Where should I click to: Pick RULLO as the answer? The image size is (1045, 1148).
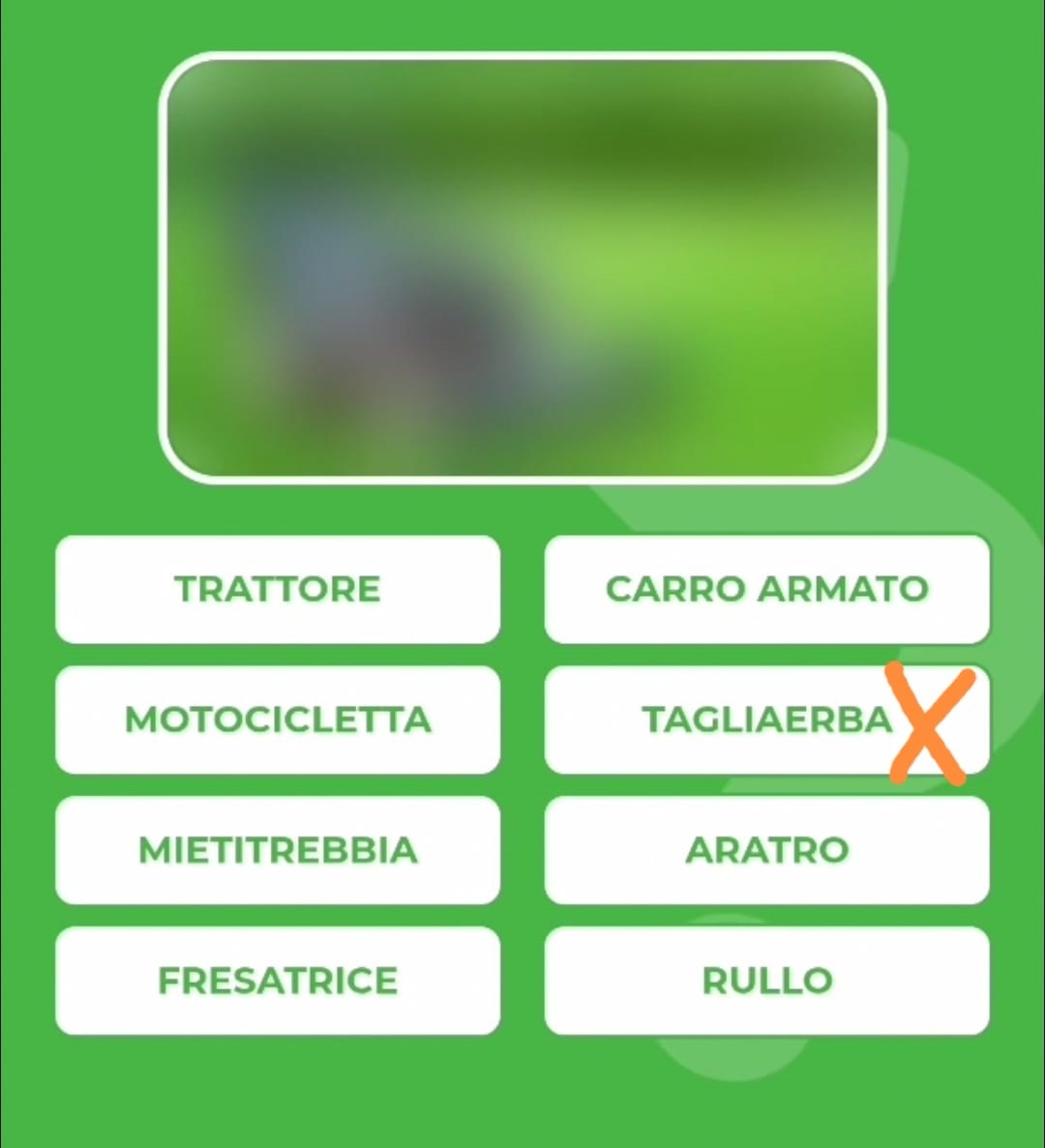click(x=766, y=981)
